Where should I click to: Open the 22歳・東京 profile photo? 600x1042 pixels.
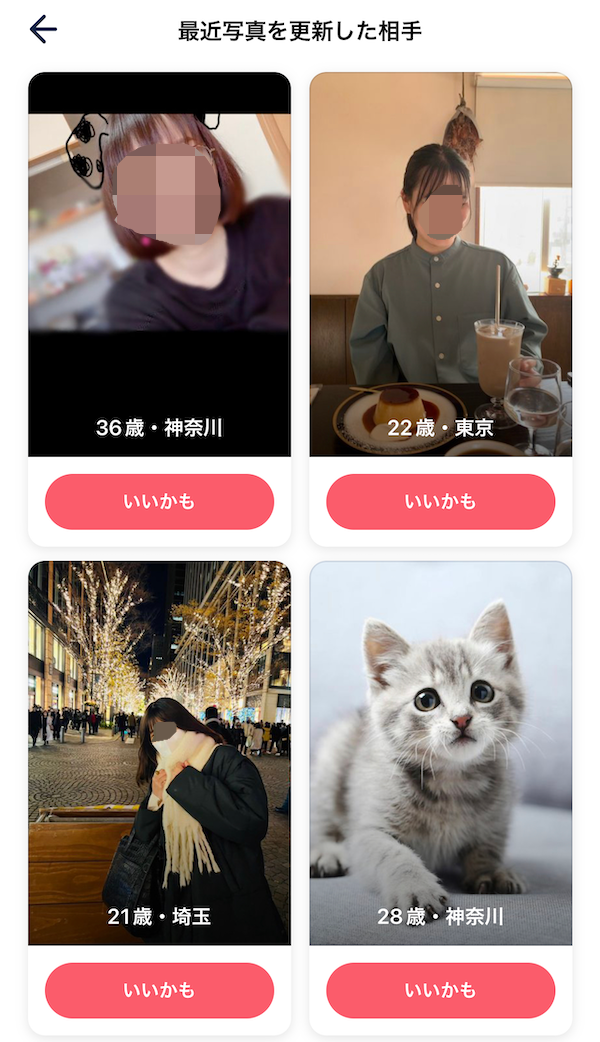(440, 265)
